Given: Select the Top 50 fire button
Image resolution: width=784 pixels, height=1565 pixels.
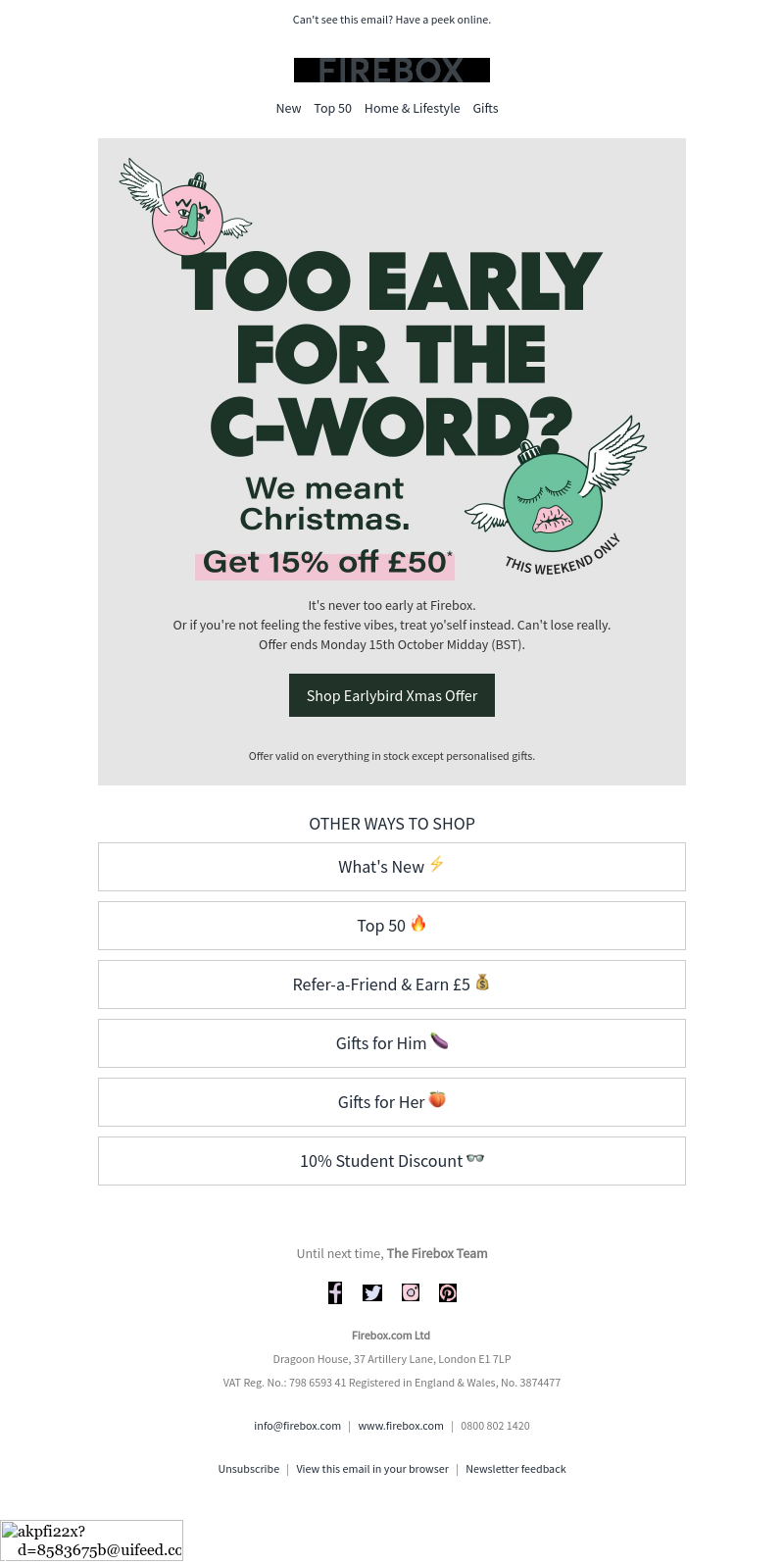Looking at the screenshot, I should click(x=392, y=926).
